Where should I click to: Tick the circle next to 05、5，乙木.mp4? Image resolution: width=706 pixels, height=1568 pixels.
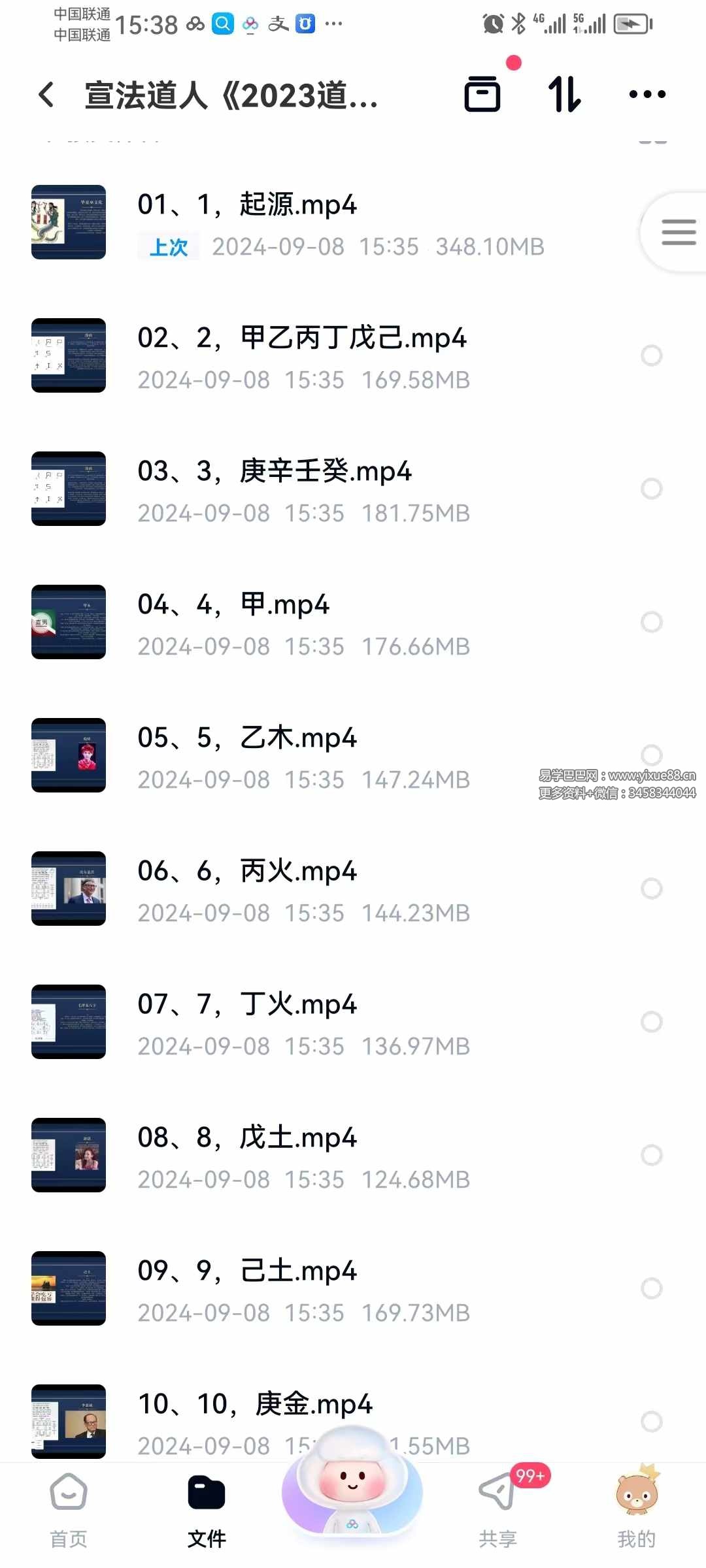[x=651, y=755]
